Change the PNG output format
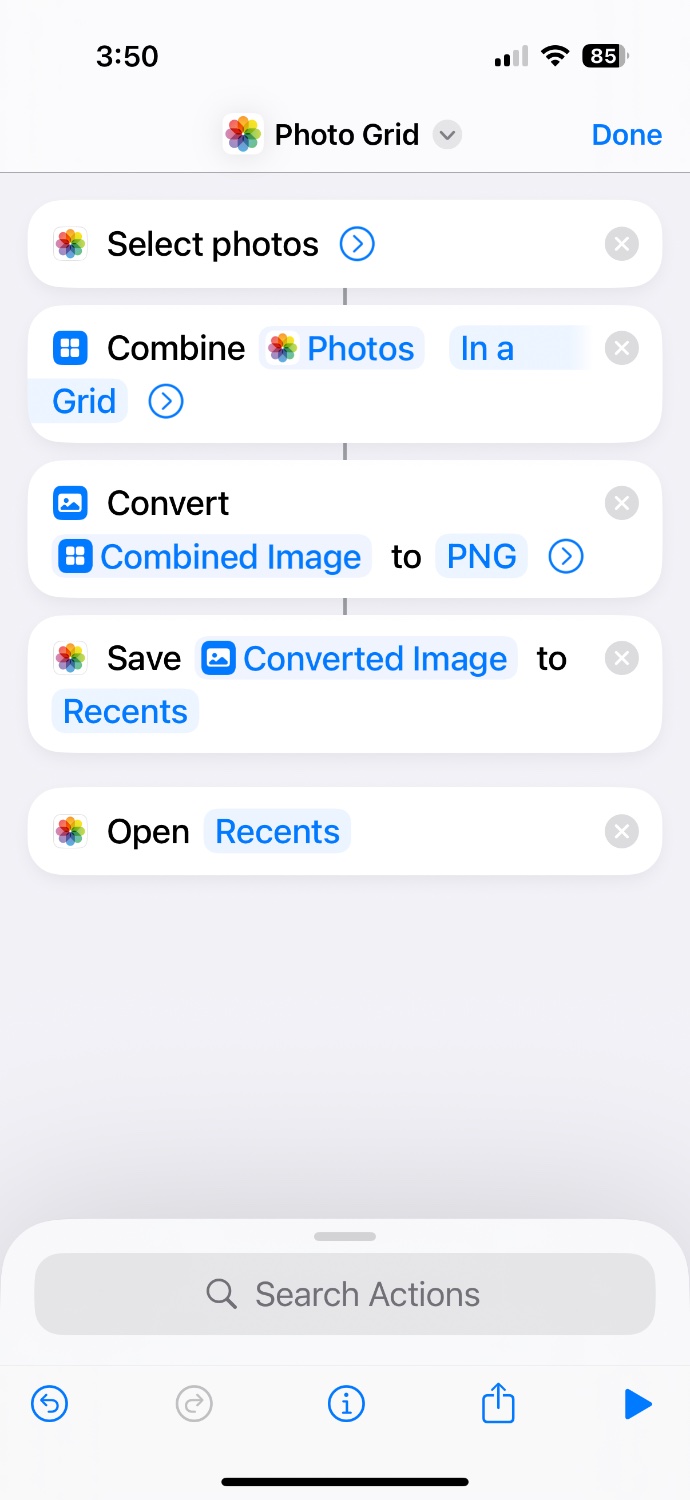 [481, 557]
